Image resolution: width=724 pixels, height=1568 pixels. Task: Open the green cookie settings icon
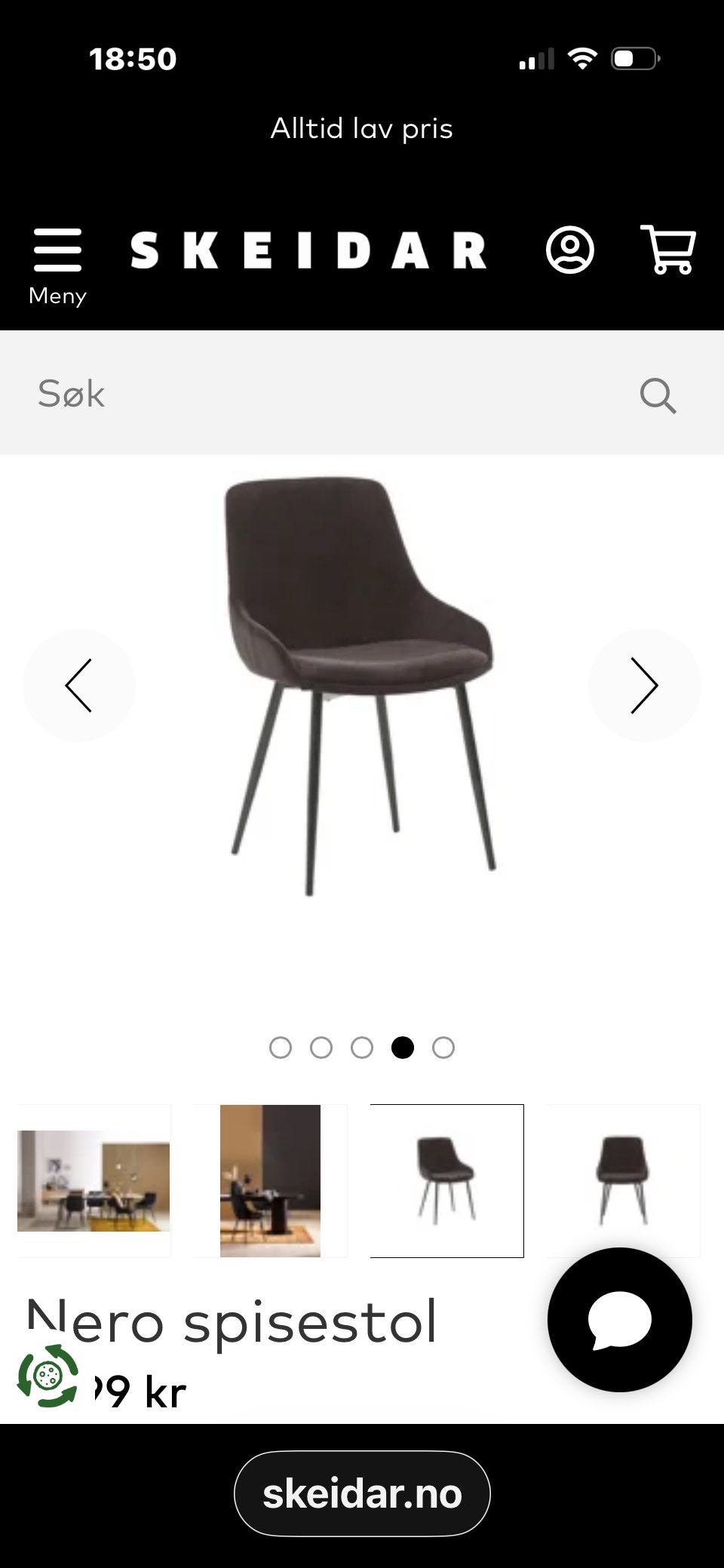[48, 1376]
